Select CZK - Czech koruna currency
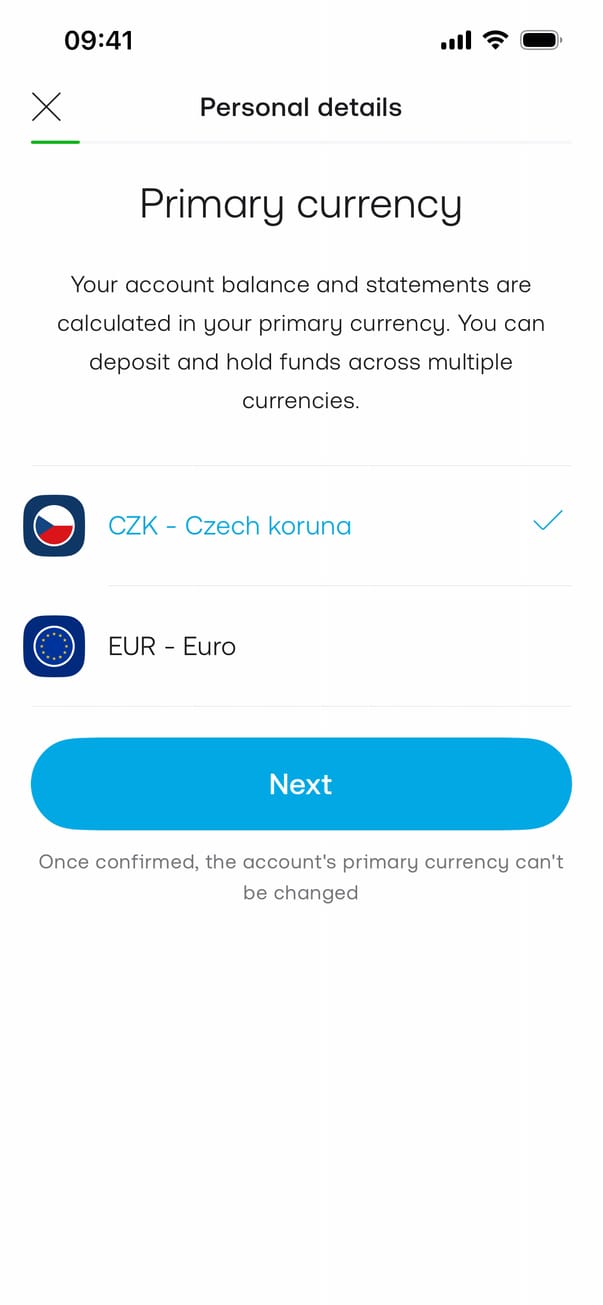The image size is (603, 1305). point(230,526)
